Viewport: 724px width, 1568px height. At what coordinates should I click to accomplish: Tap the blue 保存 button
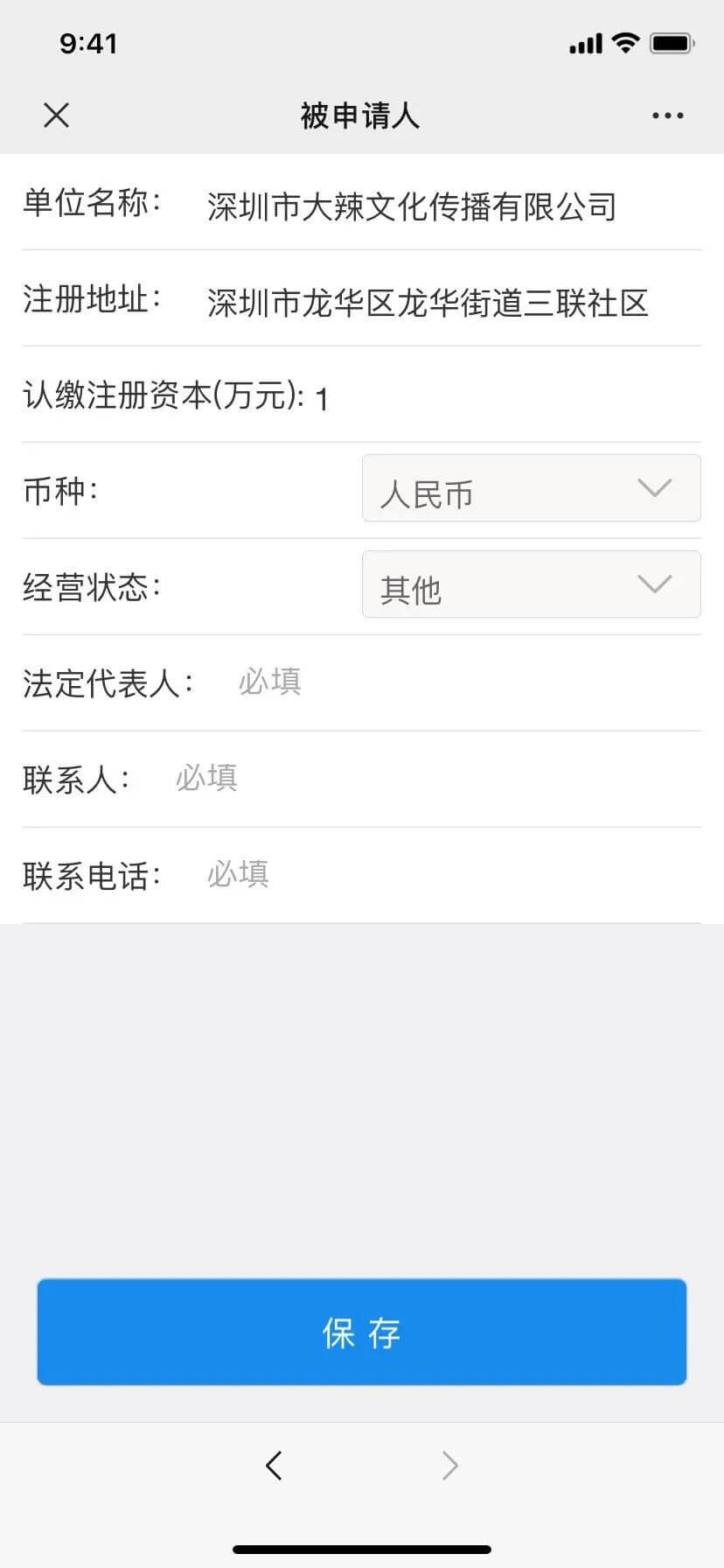click(x=361, y=1332)
